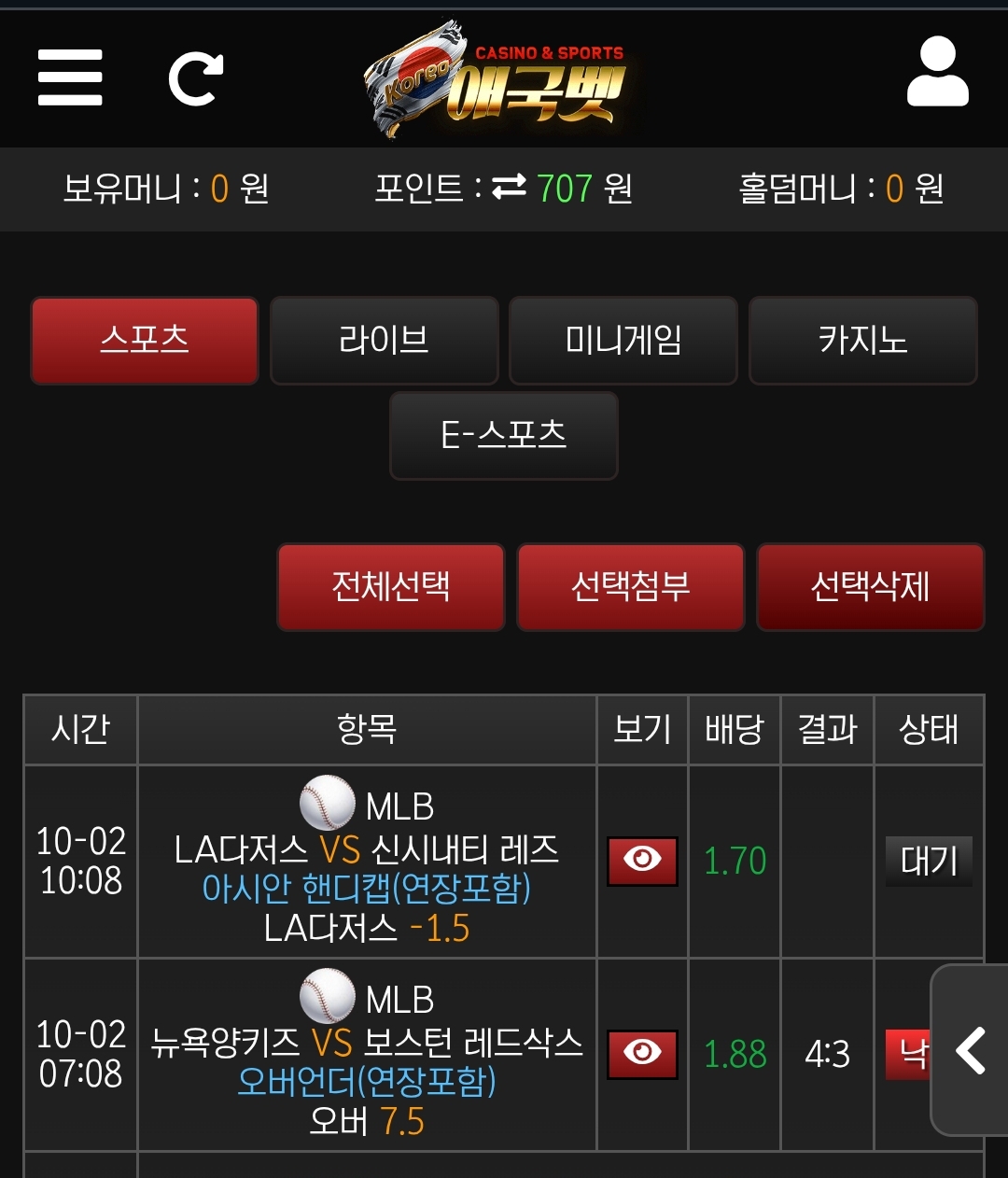Delete selected with 선택삭제
1008x1178 pixels.
(x=870, y=587)
